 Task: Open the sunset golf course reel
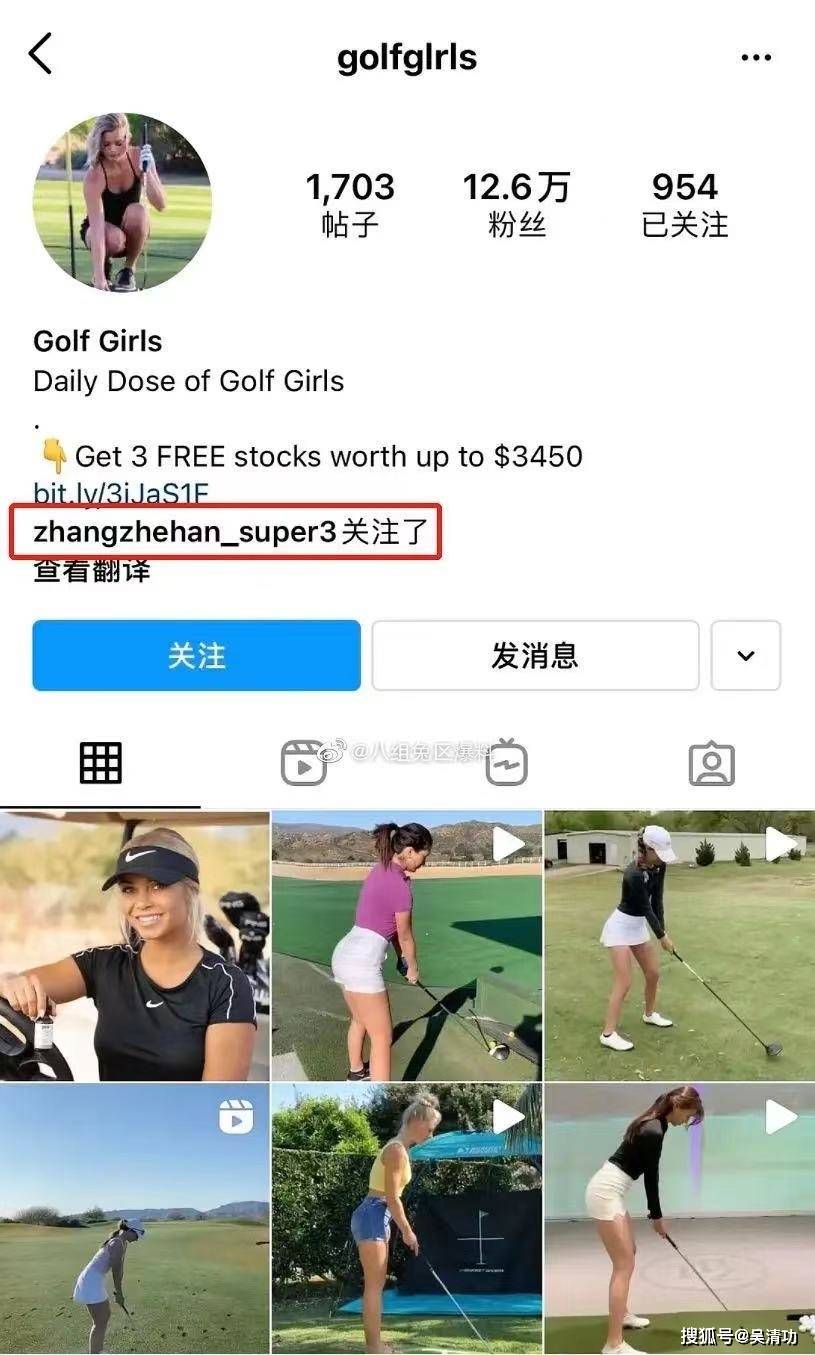click(x=134, y=1220)
